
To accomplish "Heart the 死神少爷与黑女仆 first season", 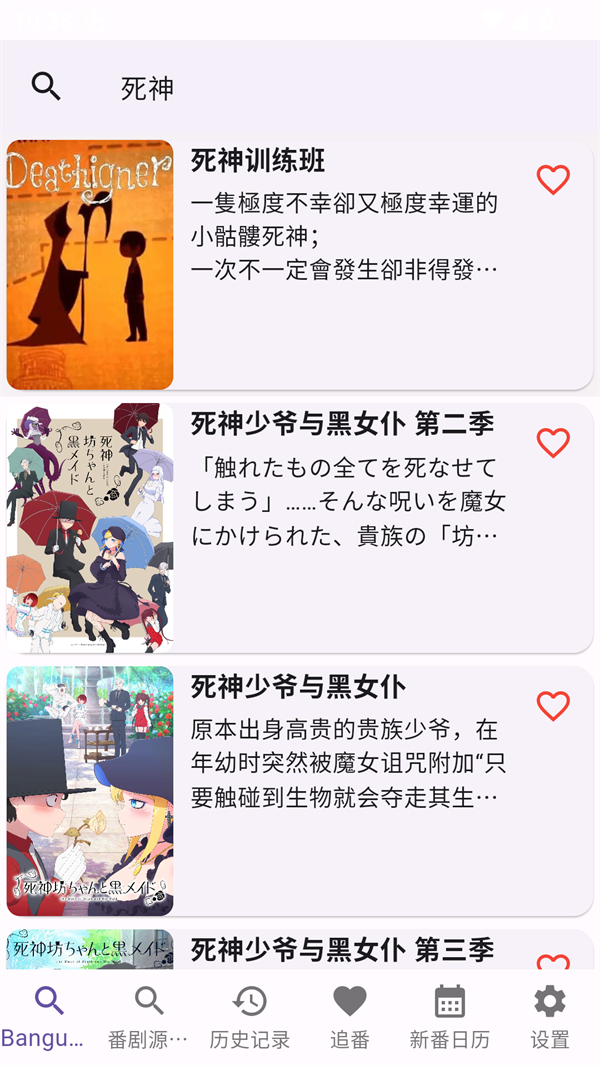I will [553, 706].
